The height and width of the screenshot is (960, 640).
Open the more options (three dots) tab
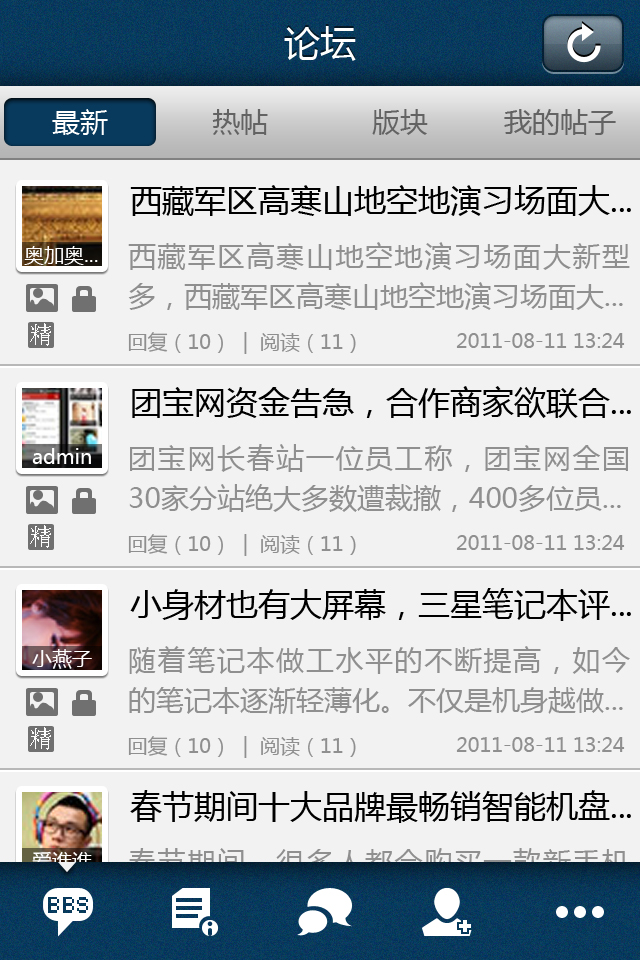(x=580, y=911)
